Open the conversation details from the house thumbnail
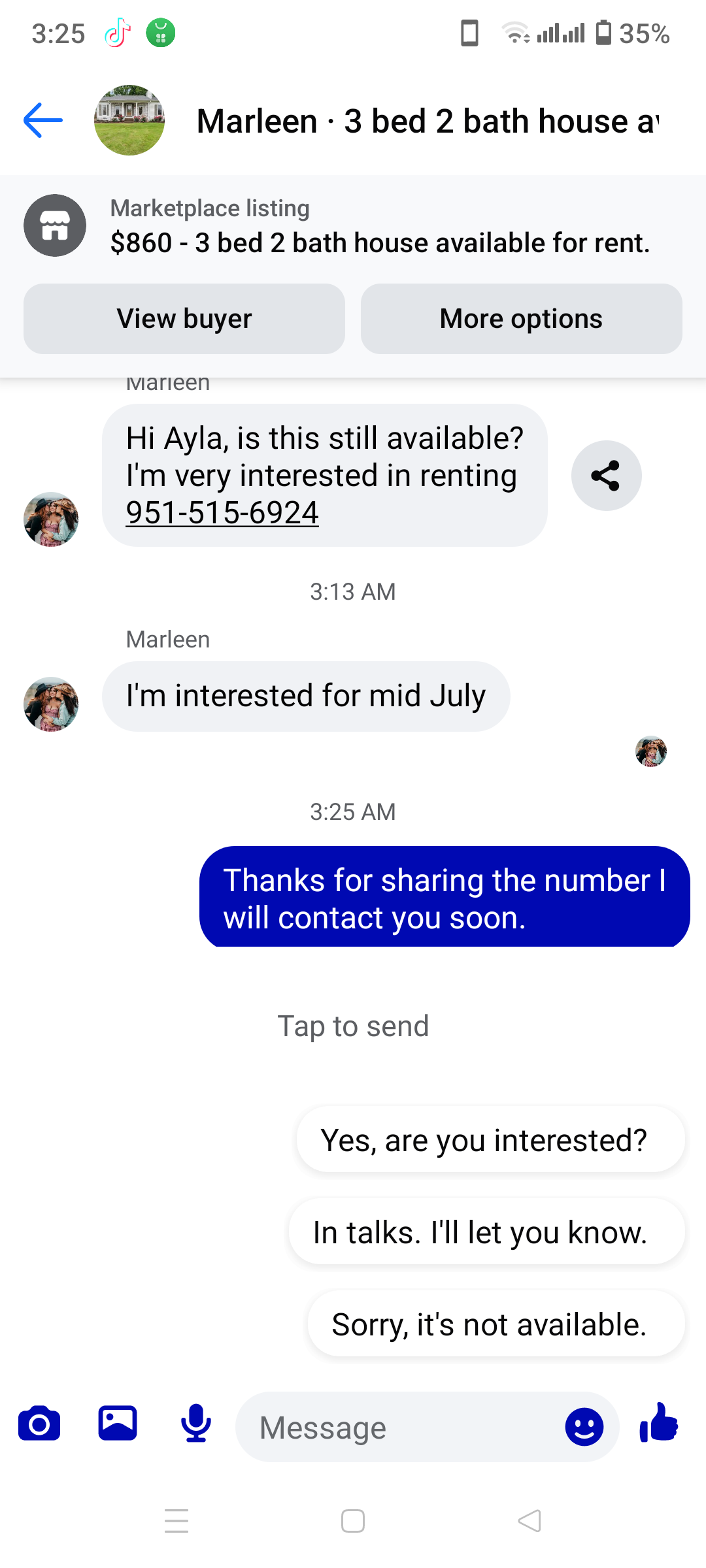This screenshot has width=706, height=1568. pos(129,121)
